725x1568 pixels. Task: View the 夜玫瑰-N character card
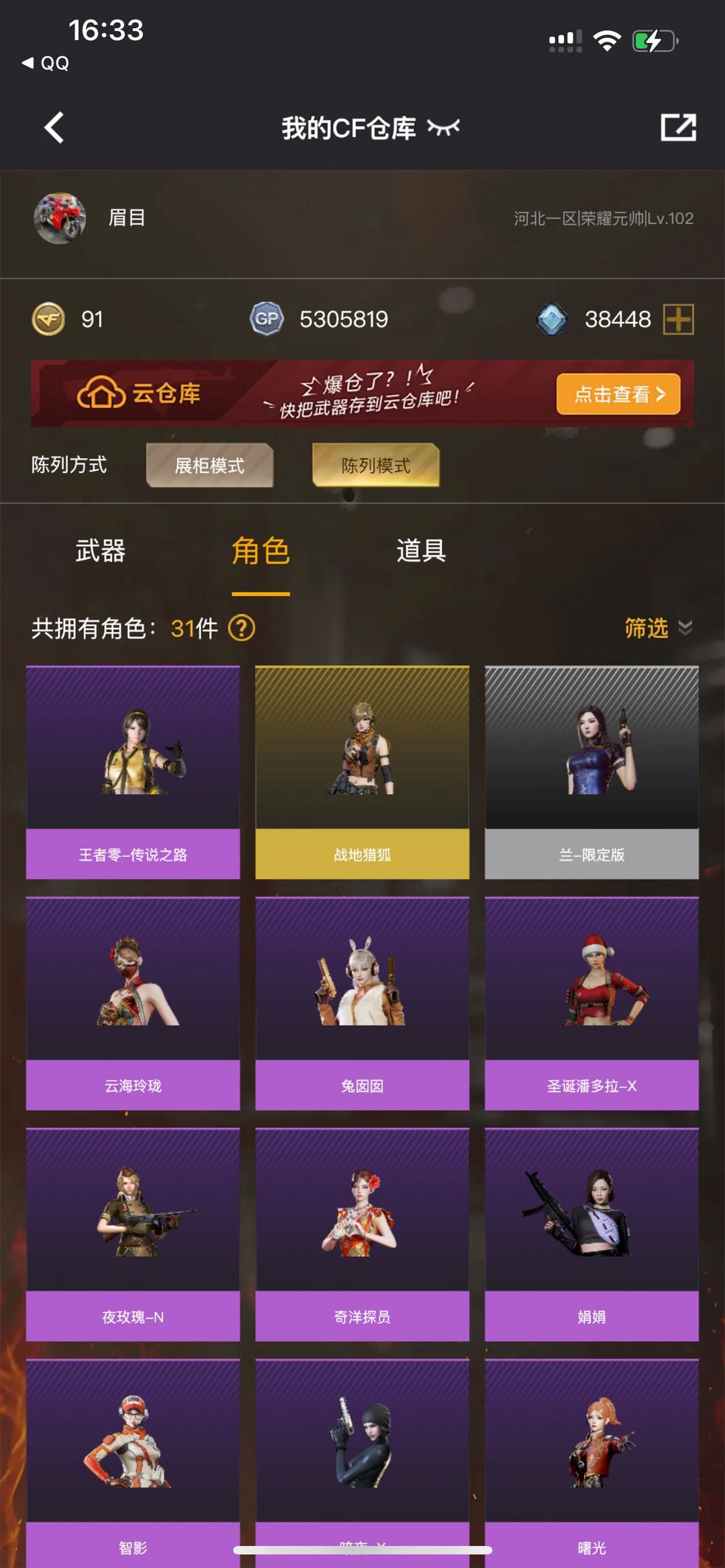click(x=133, y=1235)
